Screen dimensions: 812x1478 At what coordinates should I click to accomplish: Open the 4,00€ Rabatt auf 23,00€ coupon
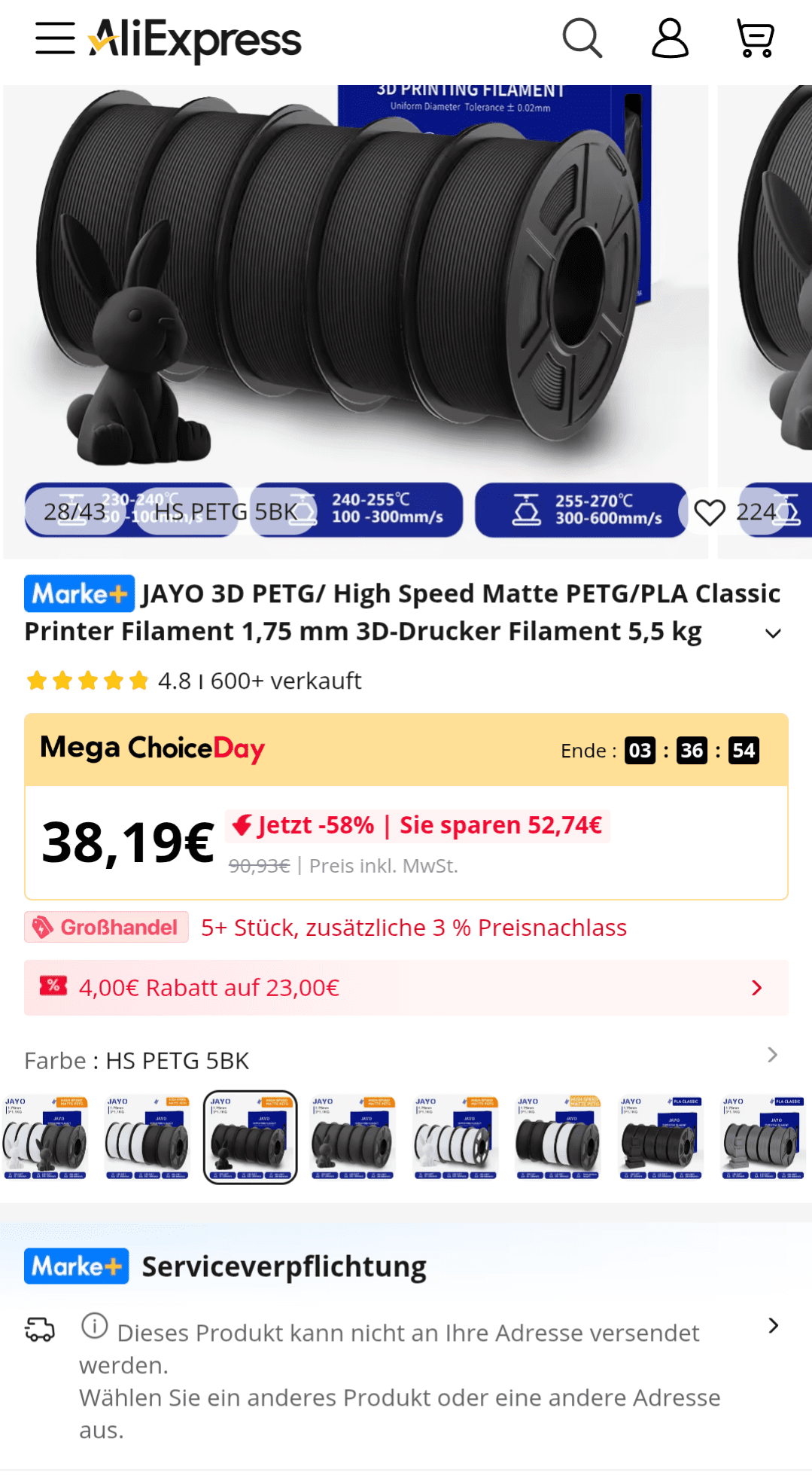pyautogui.click(x=406, y=988)
